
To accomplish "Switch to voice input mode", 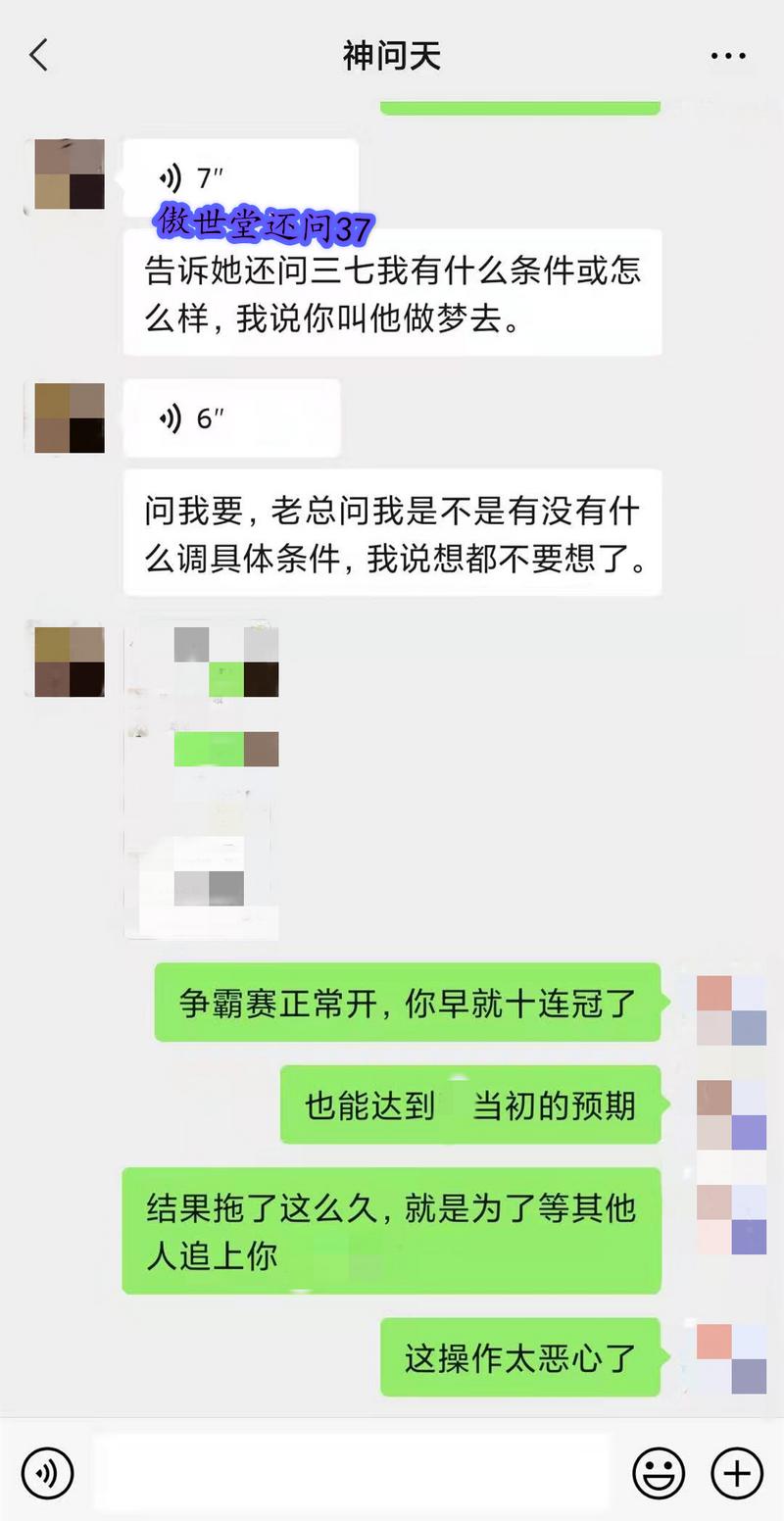I will [47, 1472].
